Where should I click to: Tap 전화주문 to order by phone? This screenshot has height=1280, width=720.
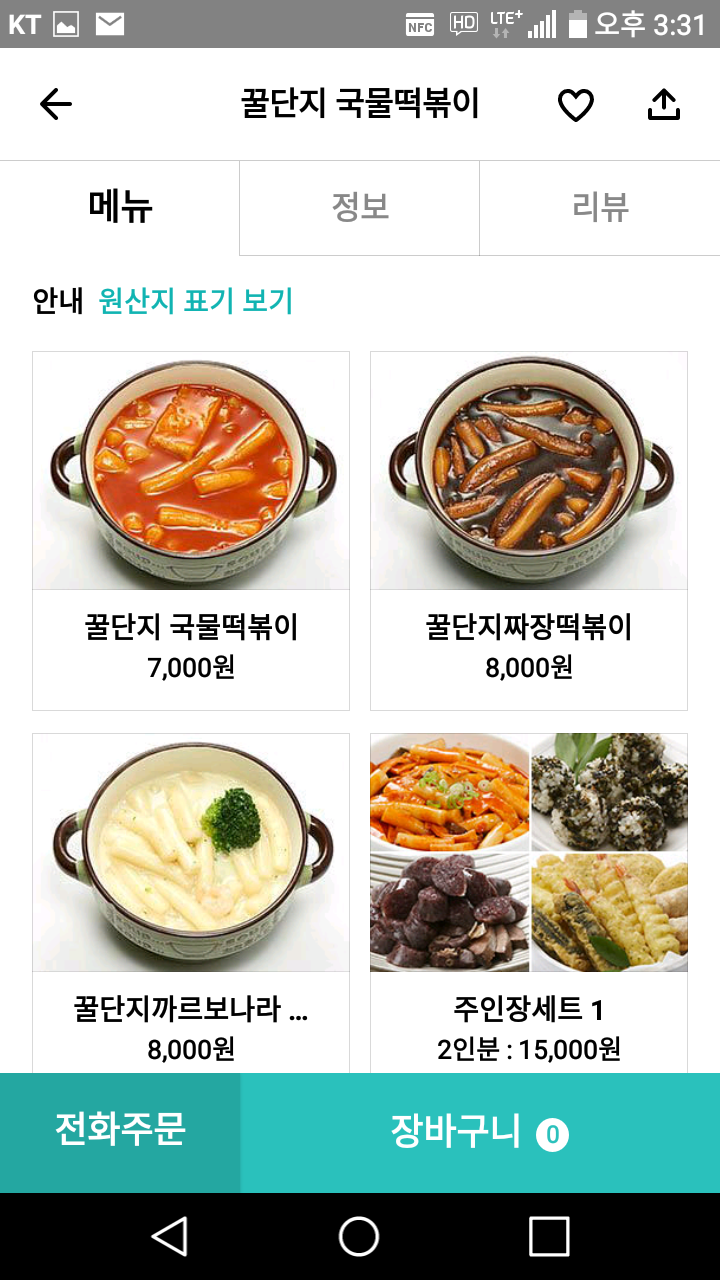coord(120,1132)
